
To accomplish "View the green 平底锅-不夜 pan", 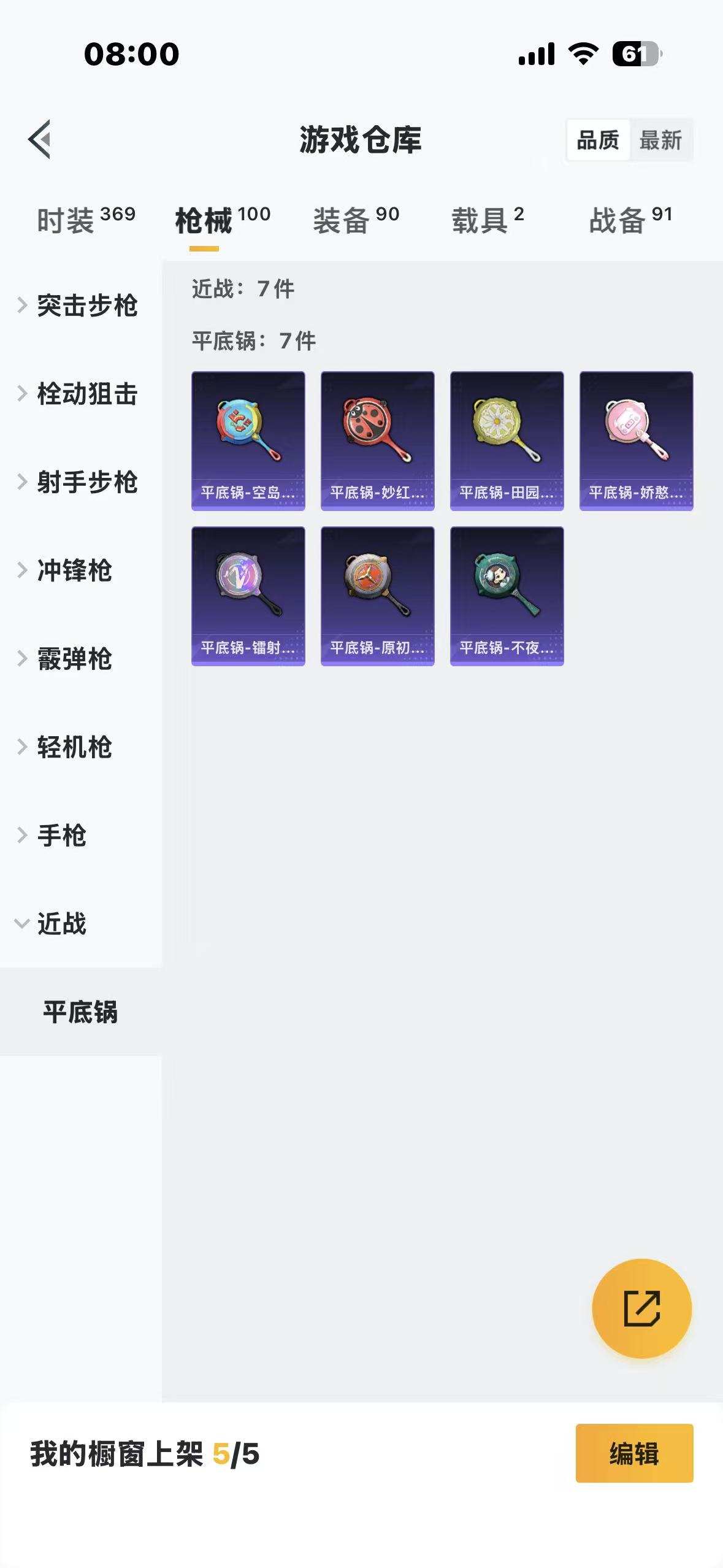I will point(507,594).
